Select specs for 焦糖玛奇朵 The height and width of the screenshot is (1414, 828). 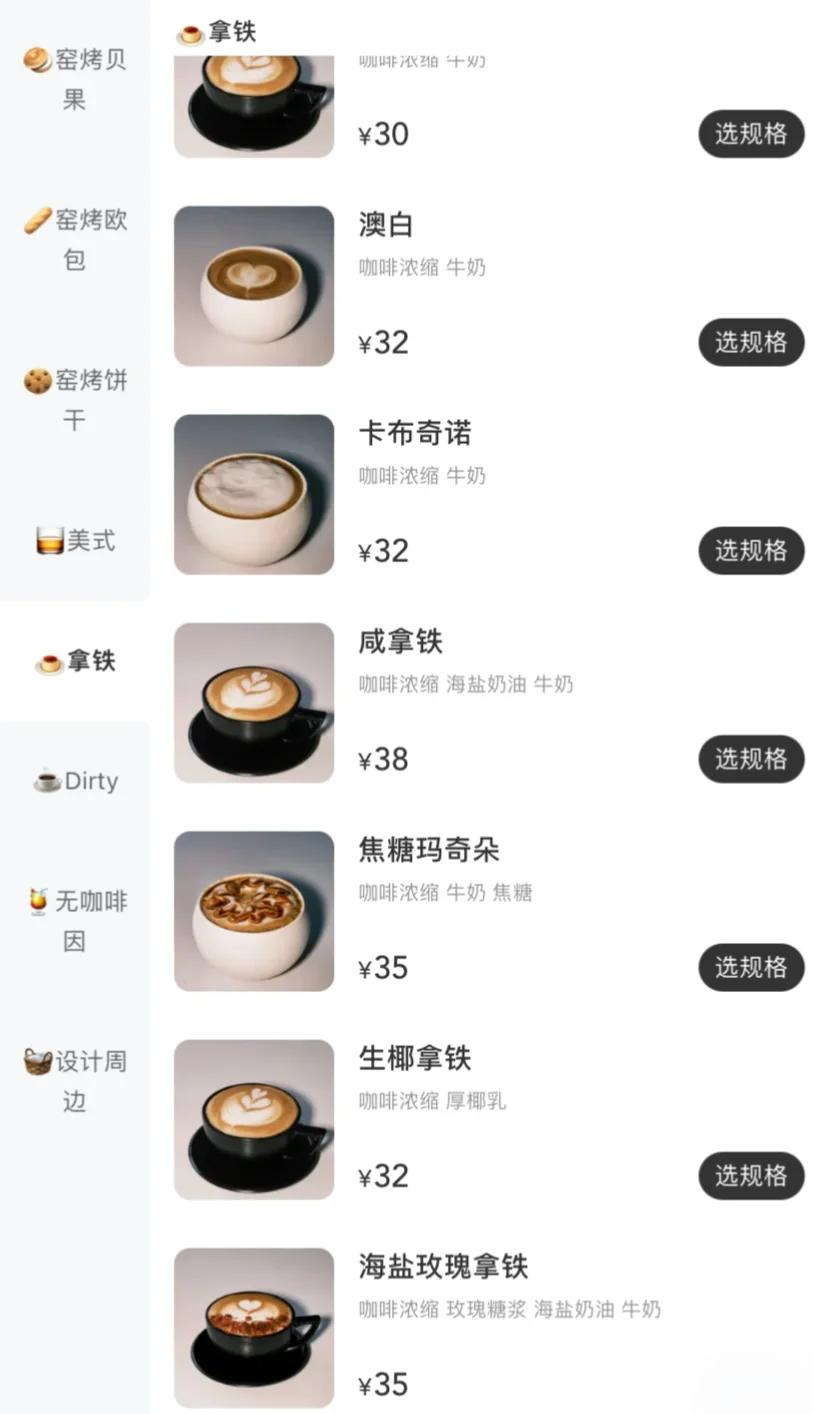tap(751, 967)
